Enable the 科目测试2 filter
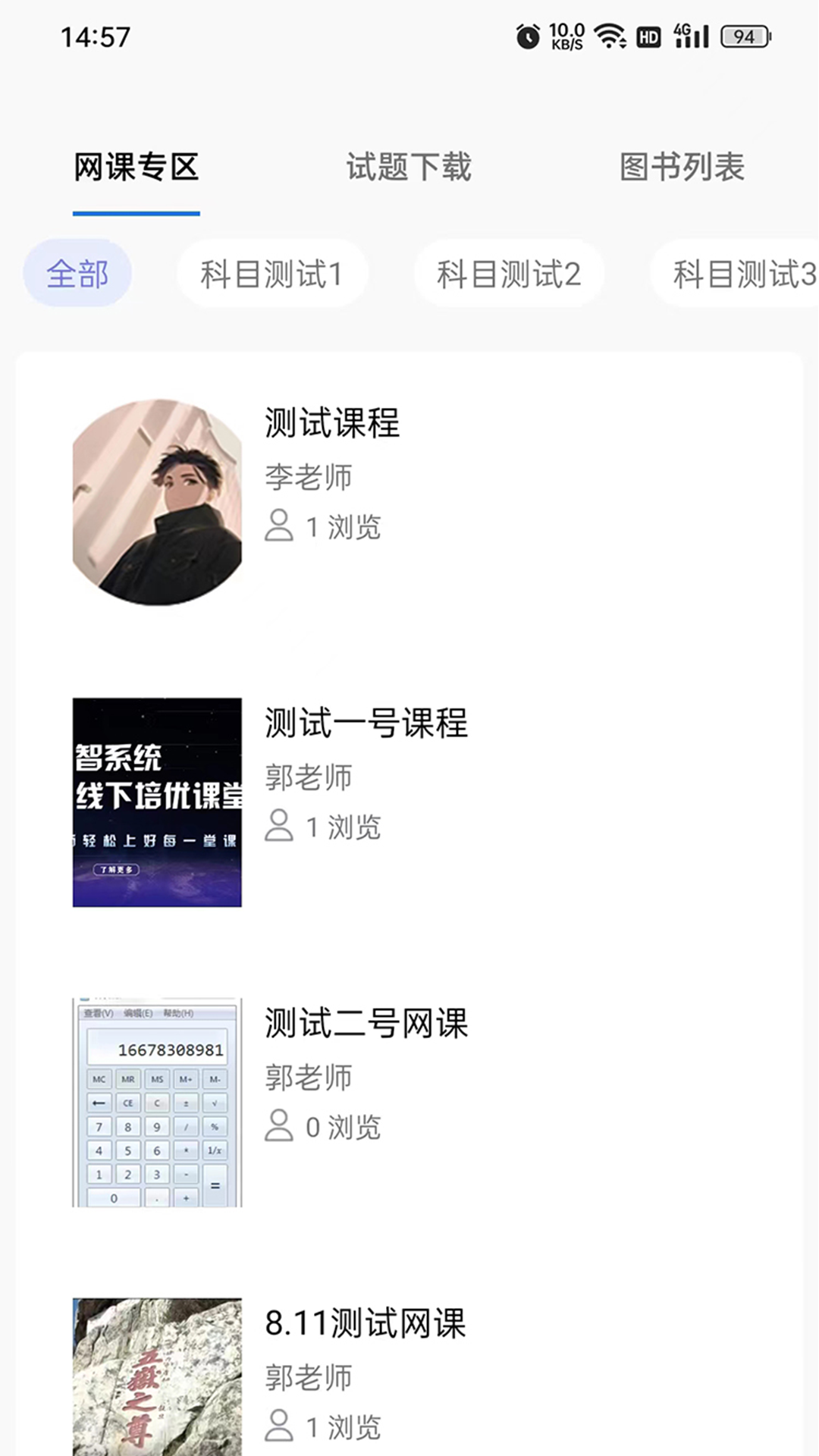The height and width of the screenshot is (1456, 819). click(x=509, y=273)
